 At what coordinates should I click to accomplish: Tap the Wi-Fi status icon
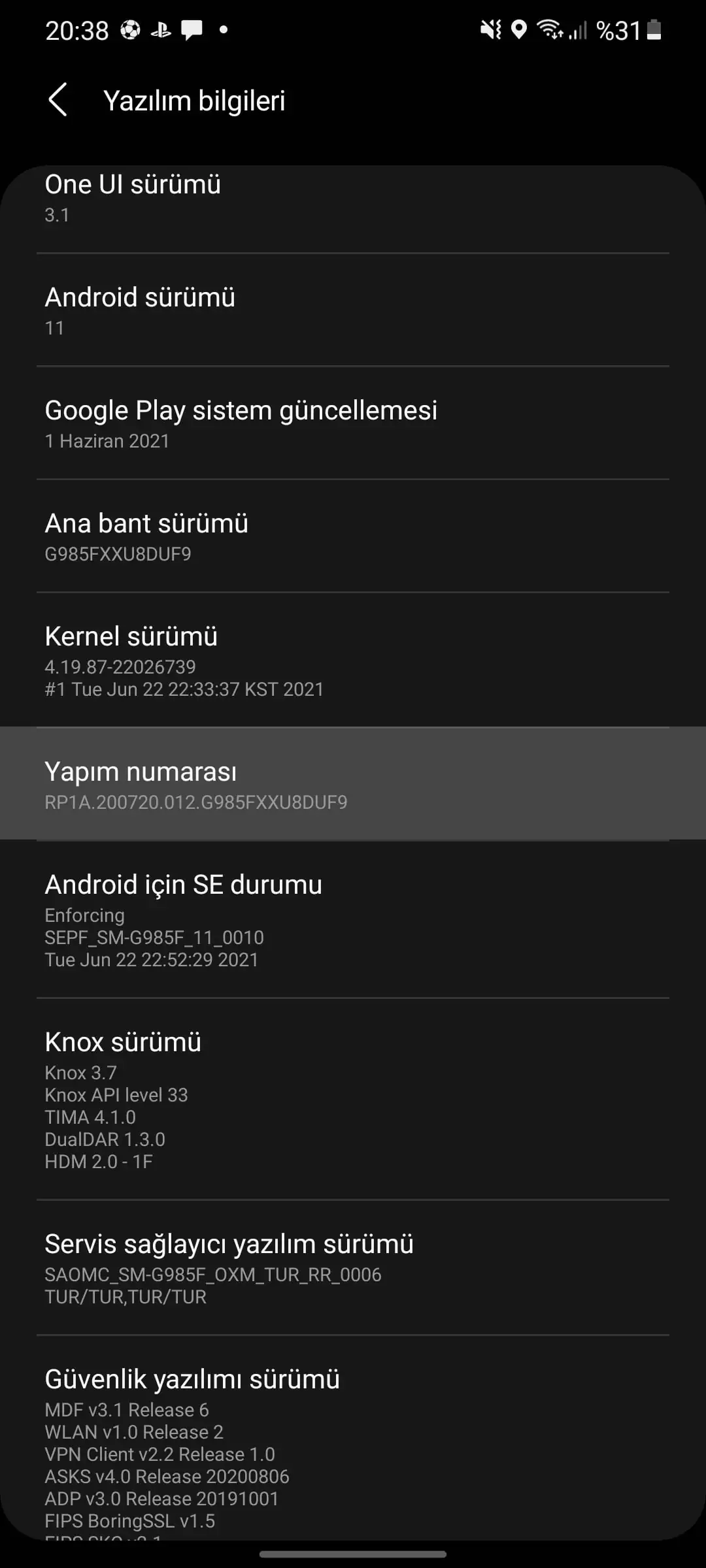click(549, 30)
